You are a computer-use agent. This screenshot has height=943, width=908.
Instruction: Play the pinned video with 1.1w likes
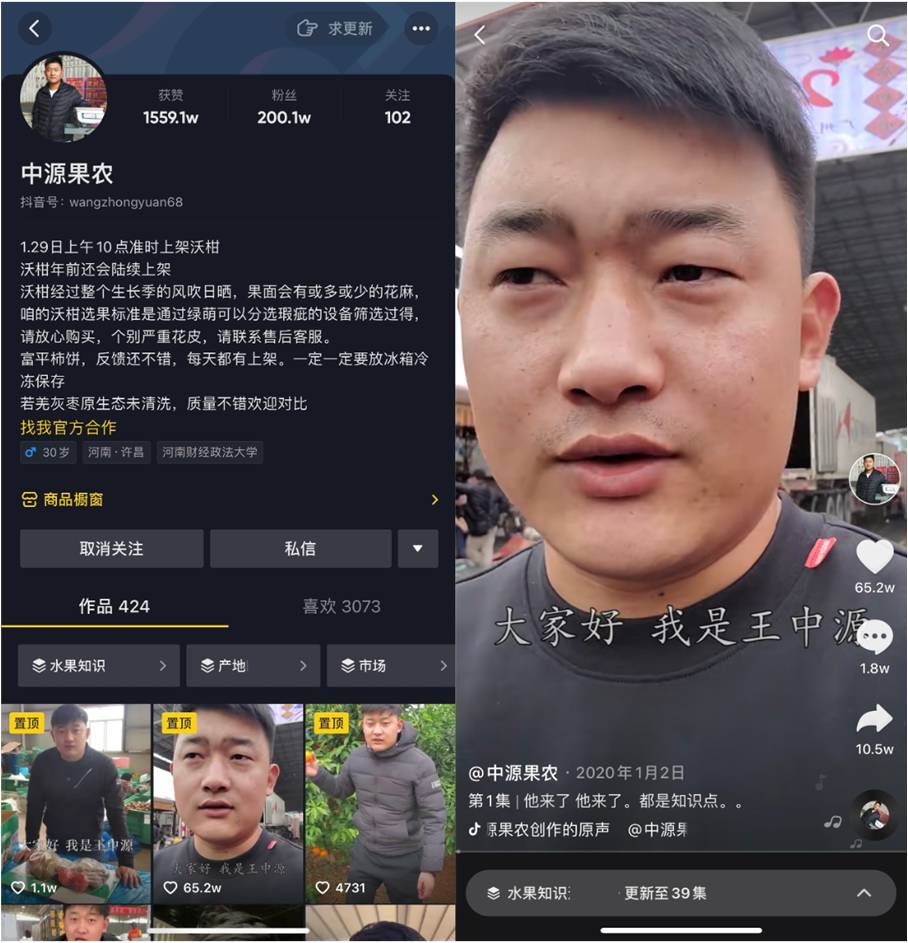(x=75, y=800)
